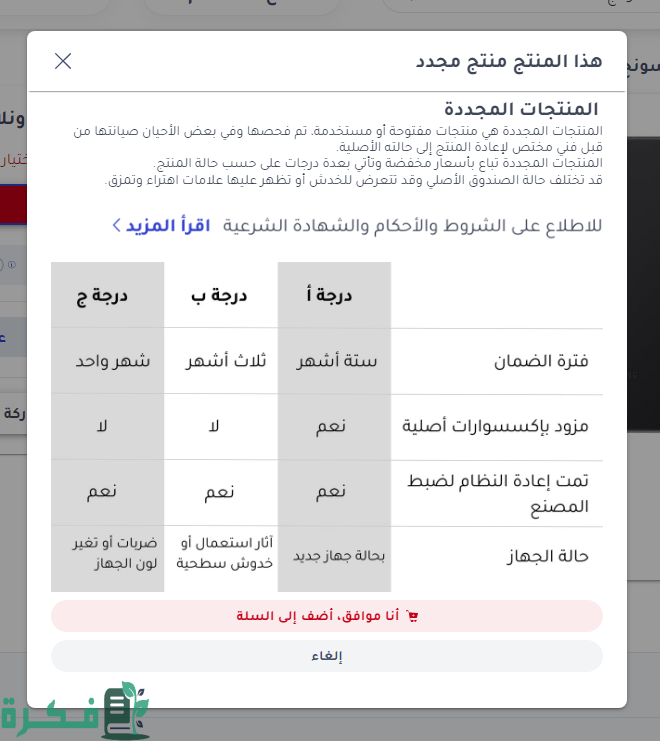660x741 pixels.
Task: Tap أنا موافق، أضف إلى السلة button
Action: pos(327,616)
